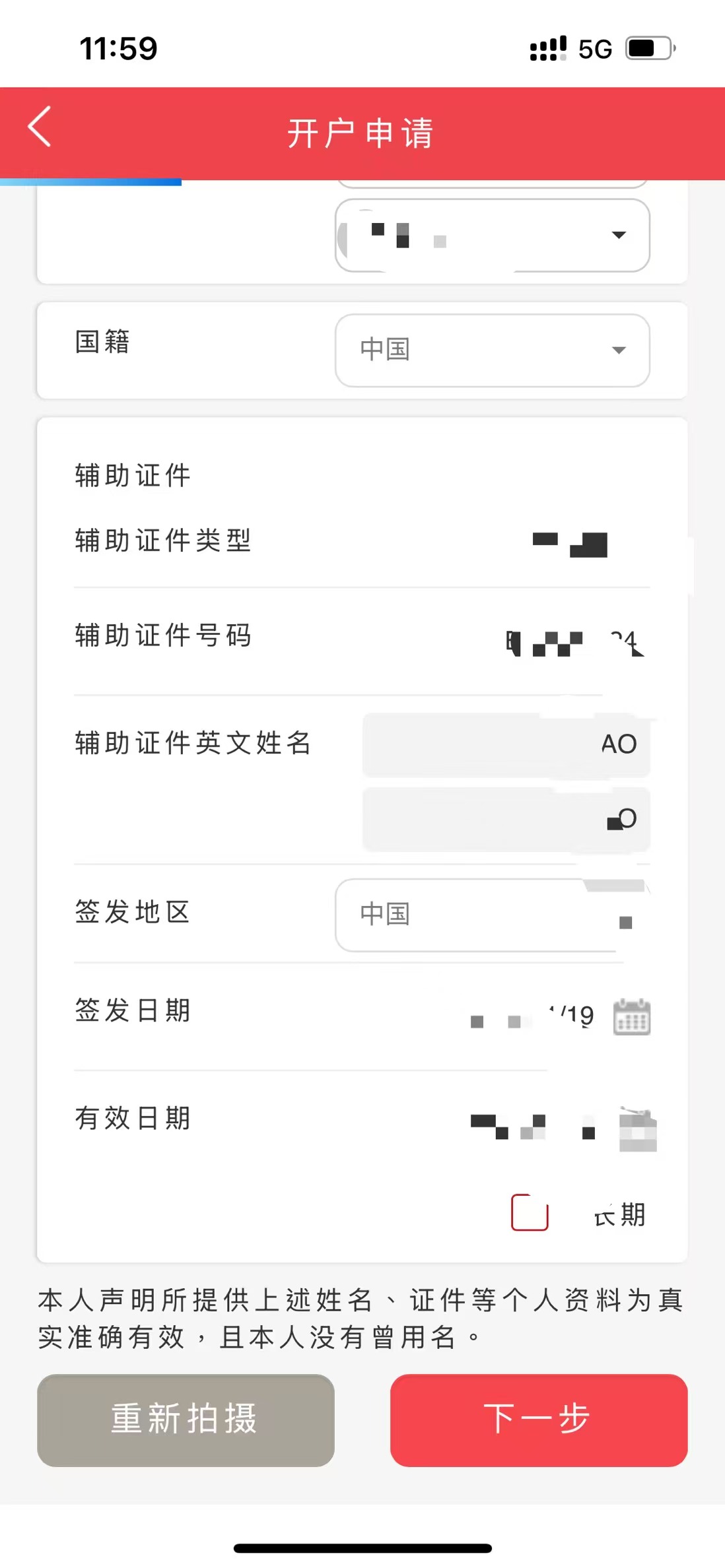Edit the second 辅助证件英文姓名 field
This screenshot has width=725, height=1568.
tap(506, 819)
